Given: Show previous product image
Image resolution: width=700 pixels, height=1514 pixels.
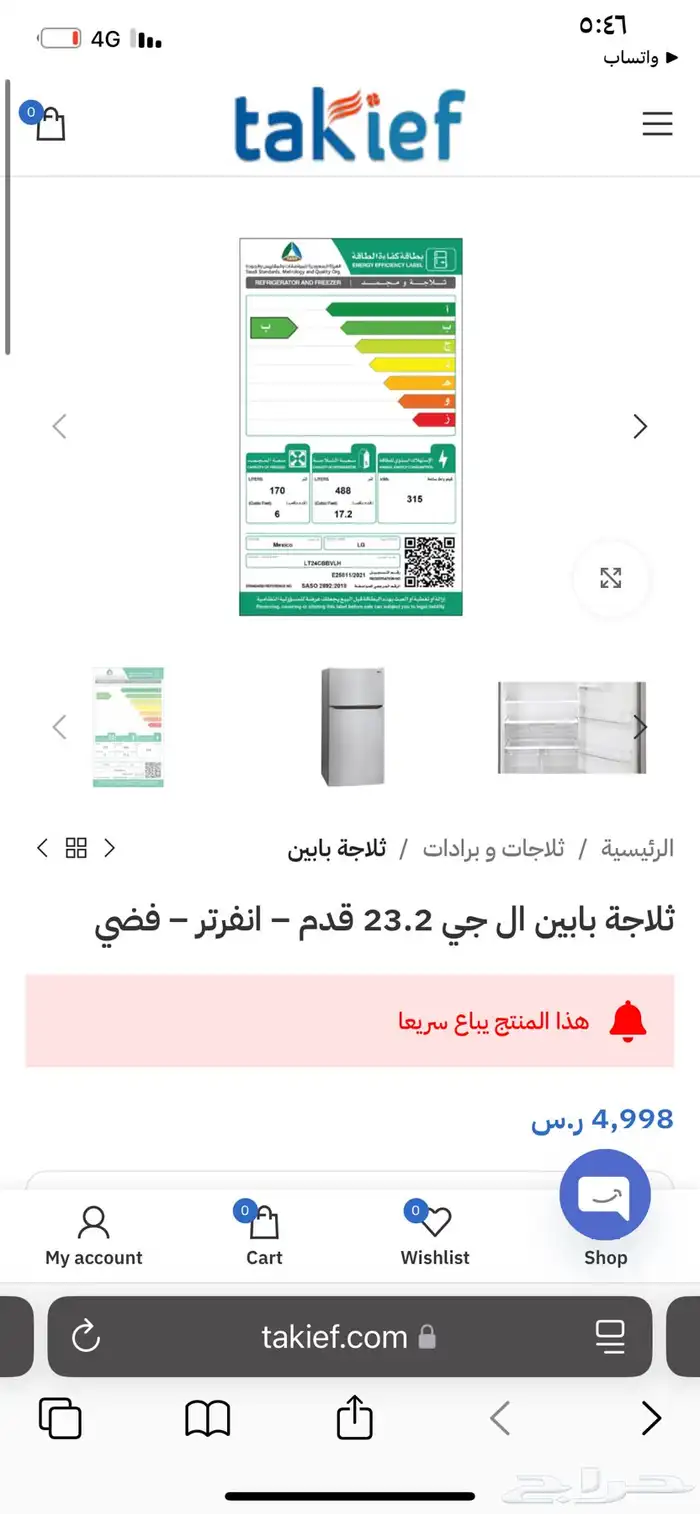Looking at the screenshot, I should [x=59, y=427].
